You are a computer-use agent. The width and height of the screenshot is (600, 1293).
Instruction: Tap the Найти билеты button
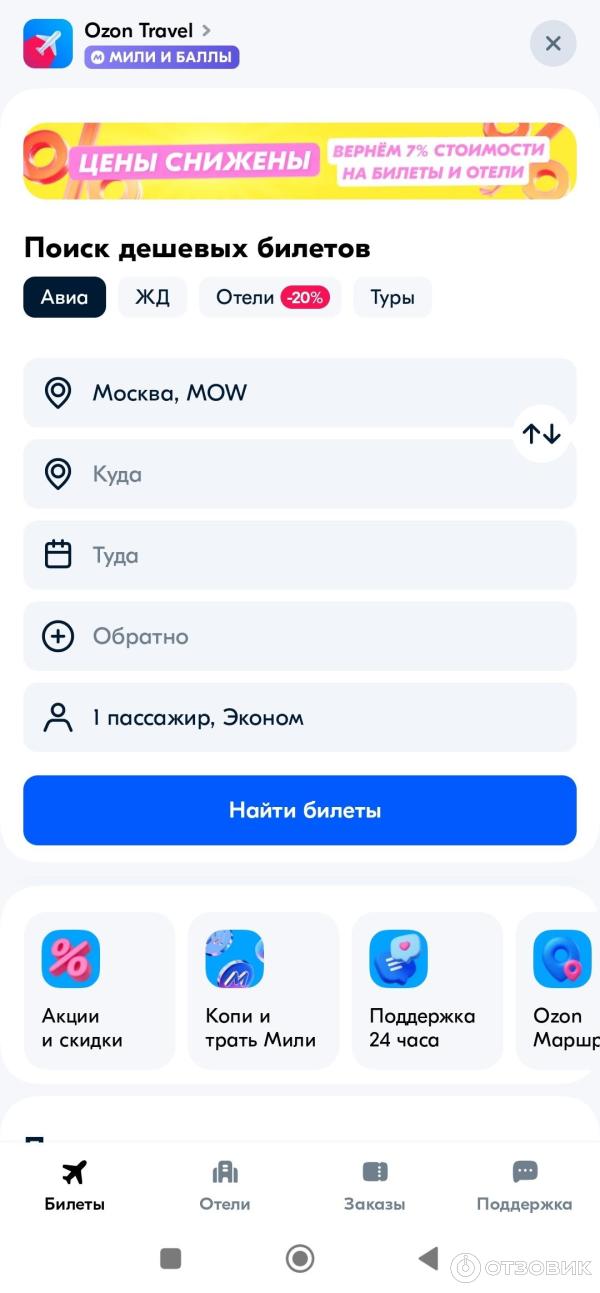(x=300, y=810)
